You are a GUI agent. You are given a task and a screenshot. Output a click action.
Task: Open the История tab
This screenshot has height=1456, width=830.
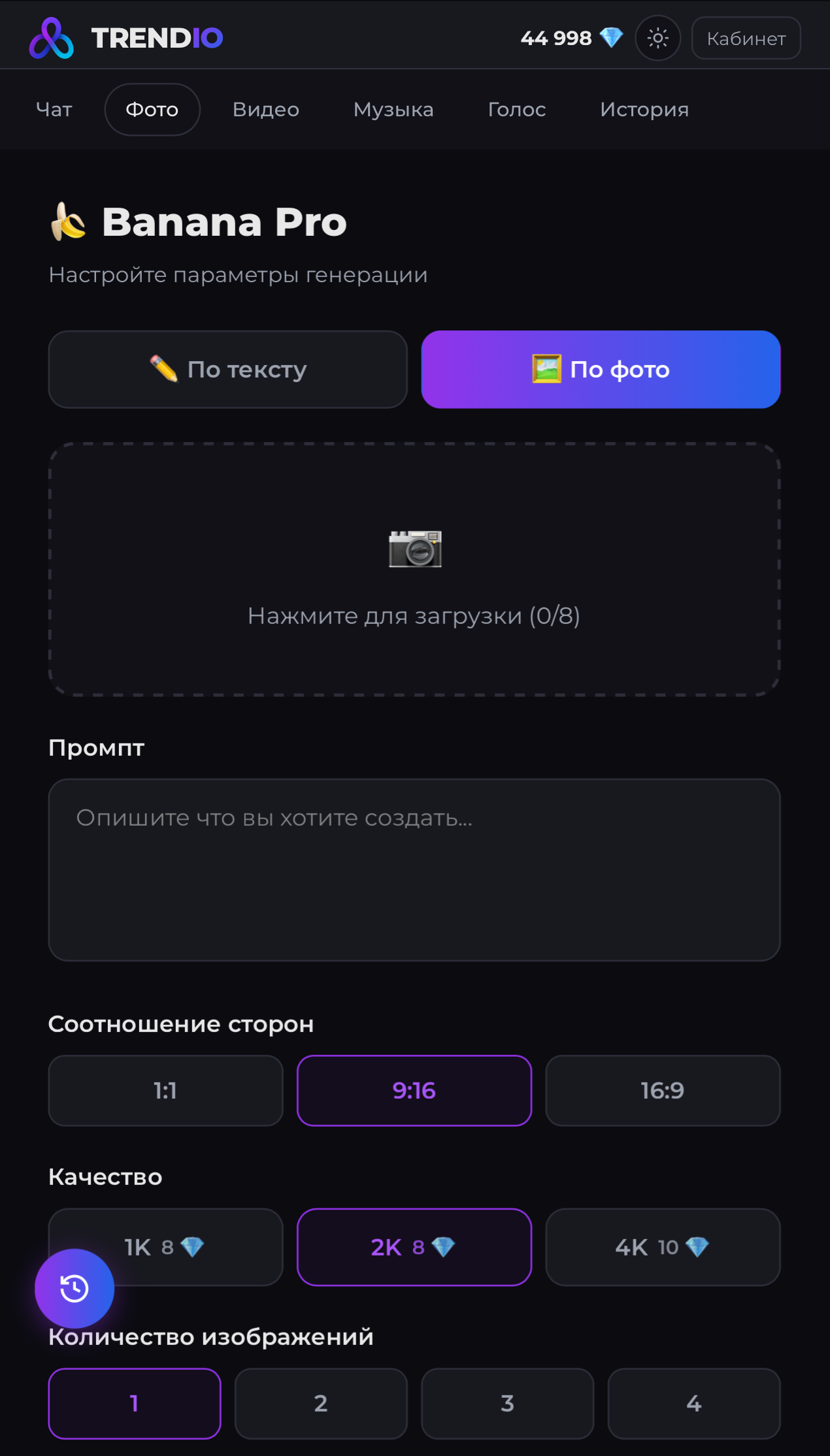[x=644, y=110]
